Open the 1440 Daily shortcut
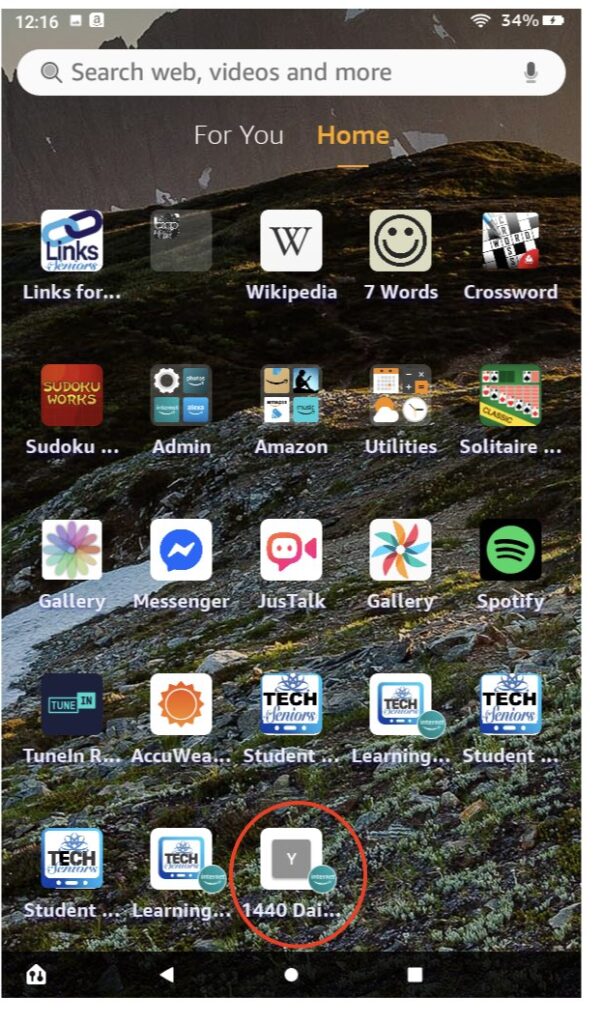 coord(291,859)
